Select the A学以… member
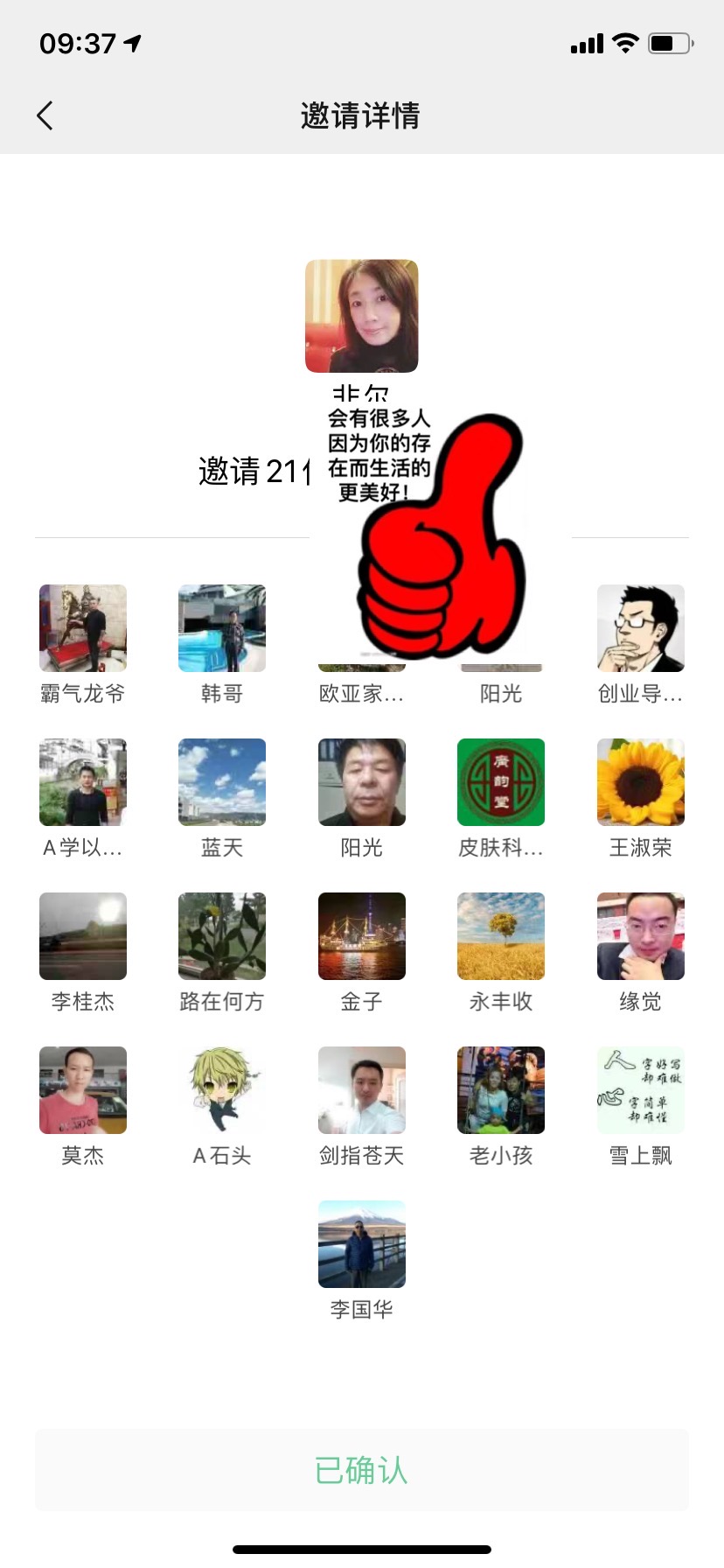 [83, 782]
